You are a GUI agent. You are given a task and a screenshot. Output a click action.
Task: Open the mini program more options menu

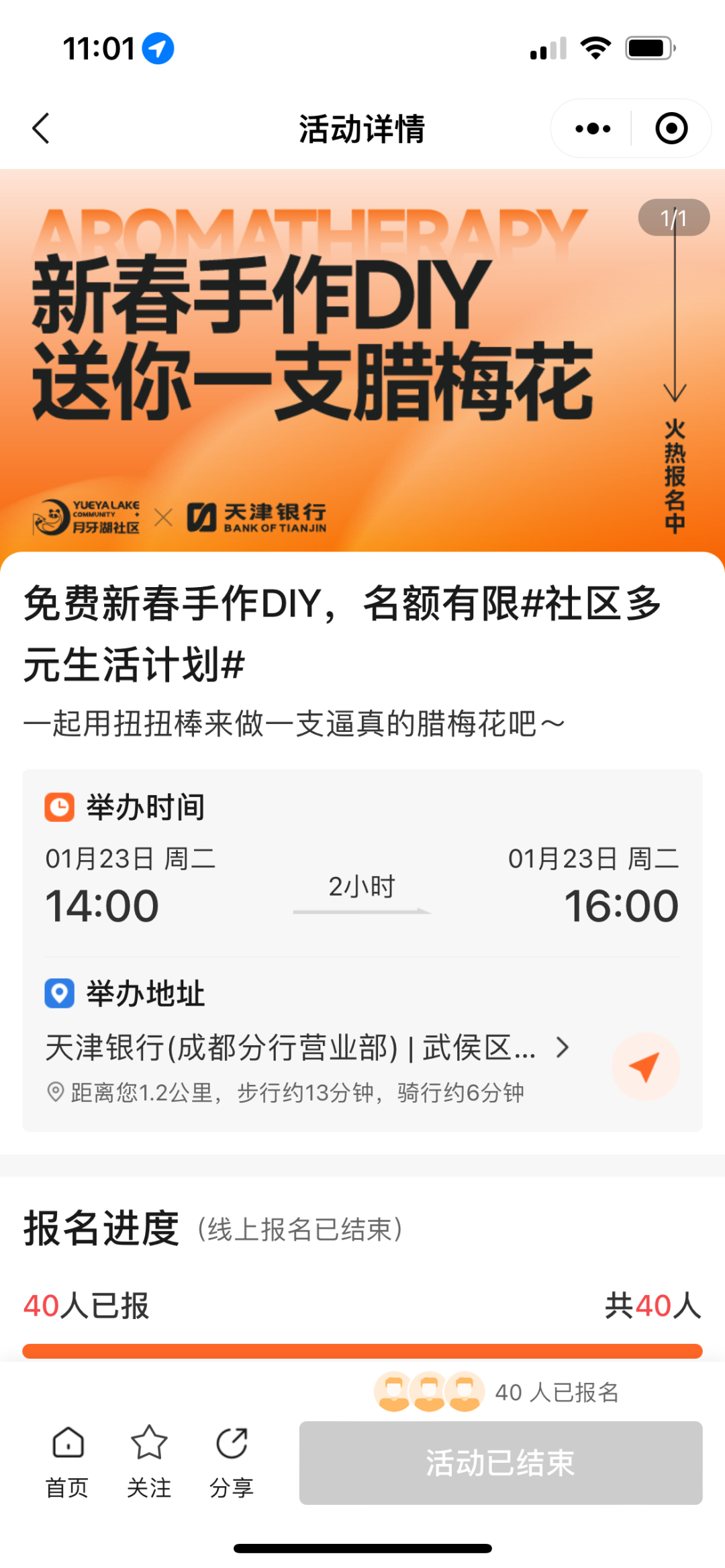point(593,128)
